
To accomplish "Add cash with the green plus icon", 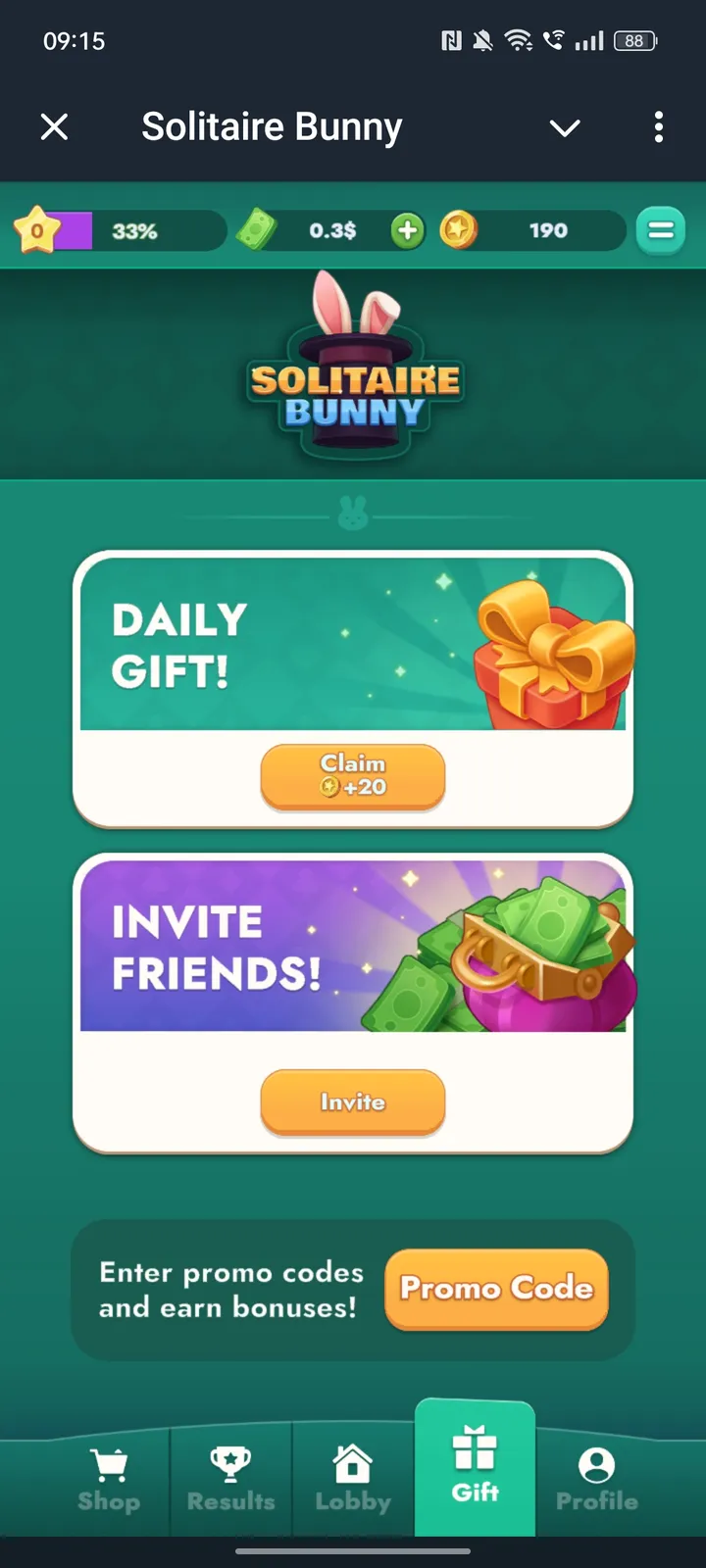I will pos(407,231).
